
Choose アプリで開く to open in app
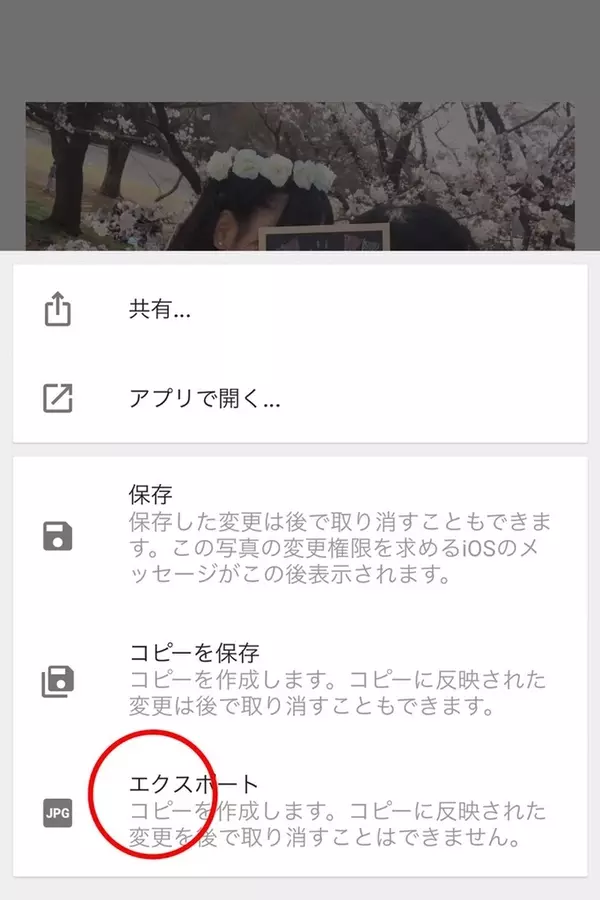click(204, 399)
